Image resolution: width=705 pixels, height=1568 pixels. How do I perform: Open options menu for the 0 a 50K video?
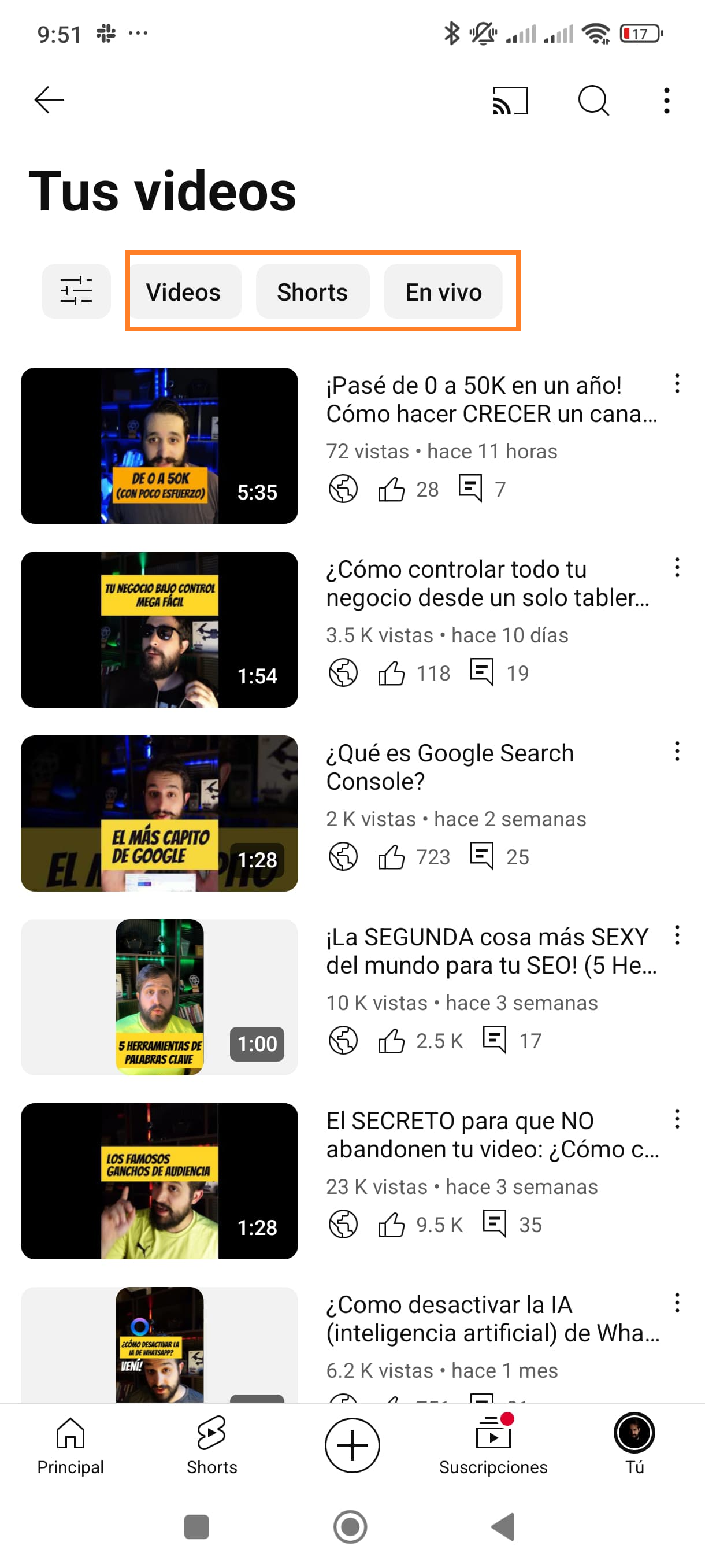coord(677,384)
